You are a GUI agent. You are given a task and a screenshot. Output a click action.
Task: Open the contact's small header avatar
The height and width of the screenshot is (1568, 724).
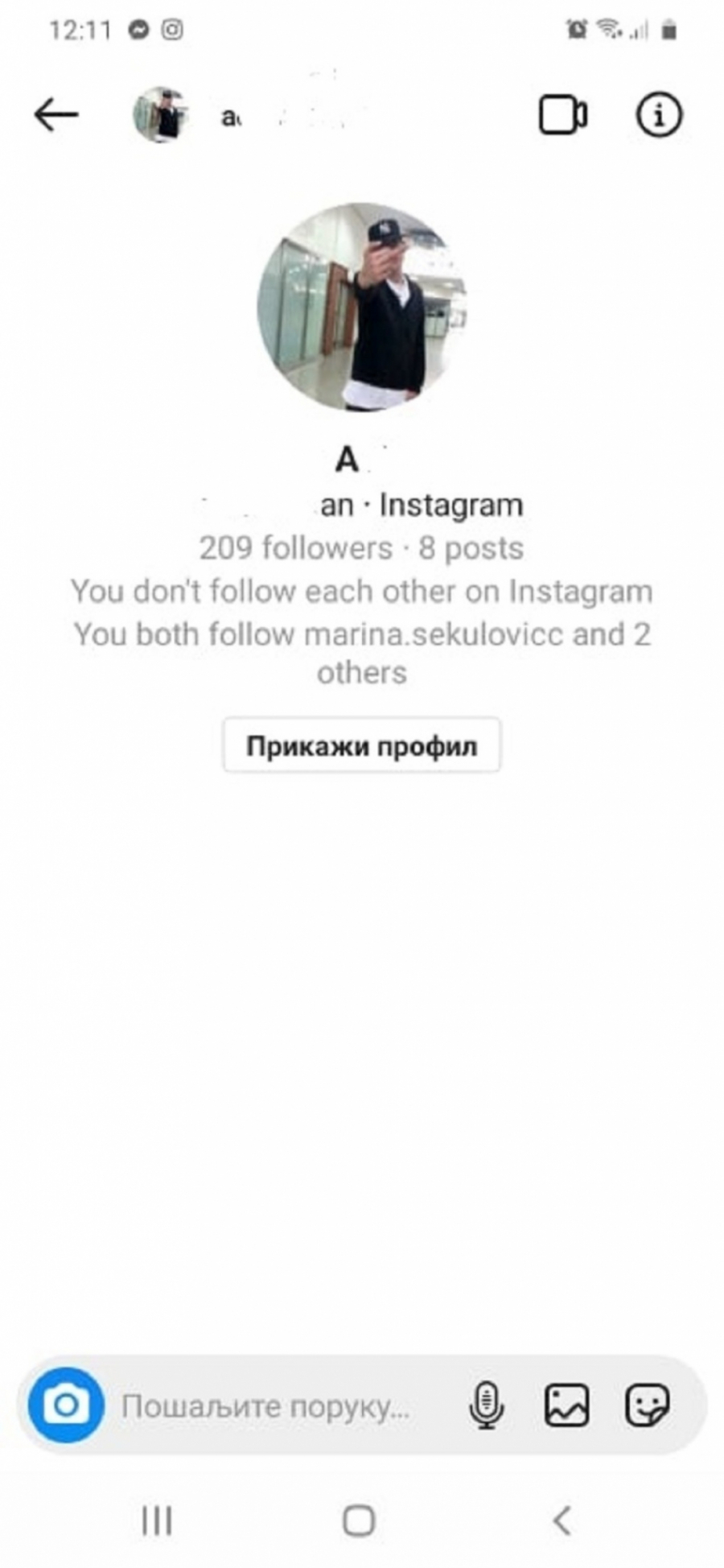(161, 115)
